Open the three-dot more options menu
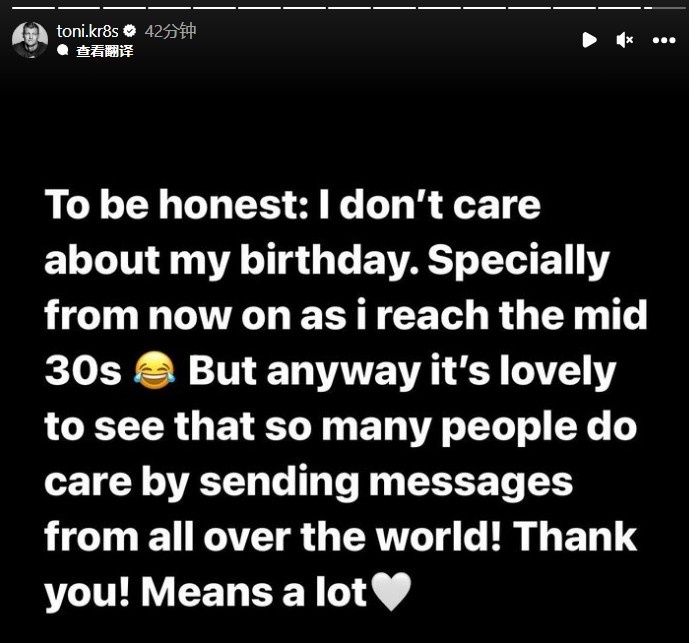Screen dimensions: 689x643 pyautogui.click(x=664, y=40)
